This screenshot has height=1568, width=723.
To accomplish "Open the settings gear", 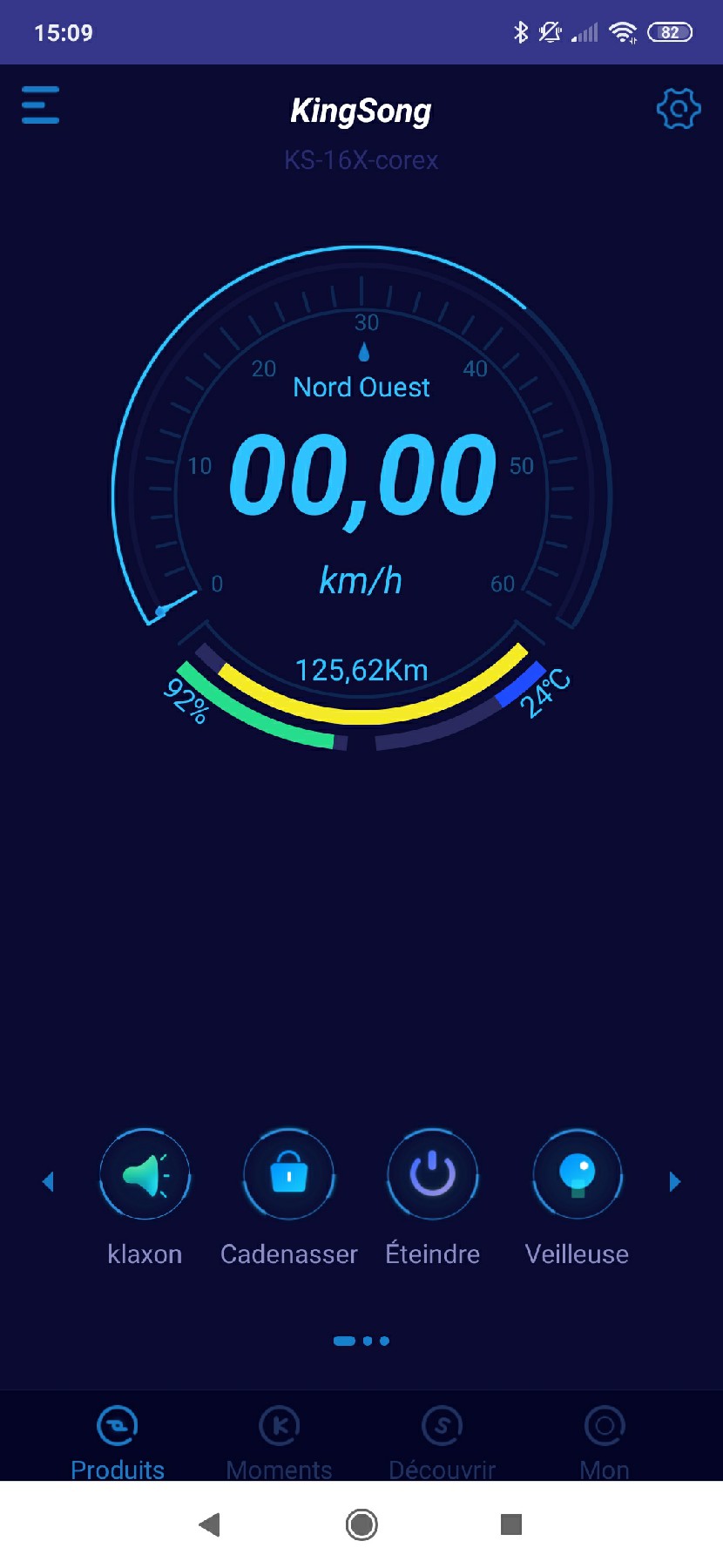I will click(x=678, y=109).
